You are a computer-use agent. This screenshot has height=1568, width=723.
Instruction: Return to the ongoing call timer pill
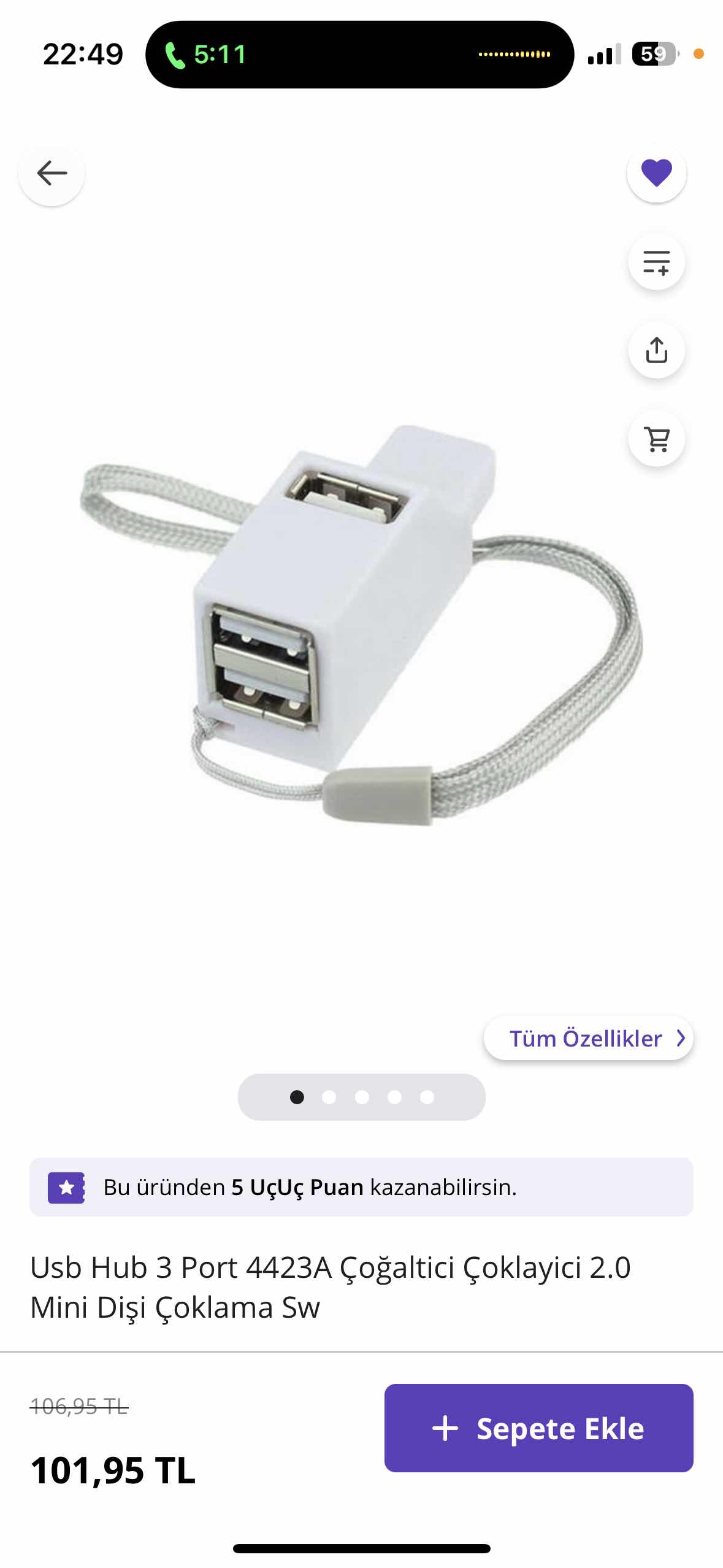pos(205,55)
